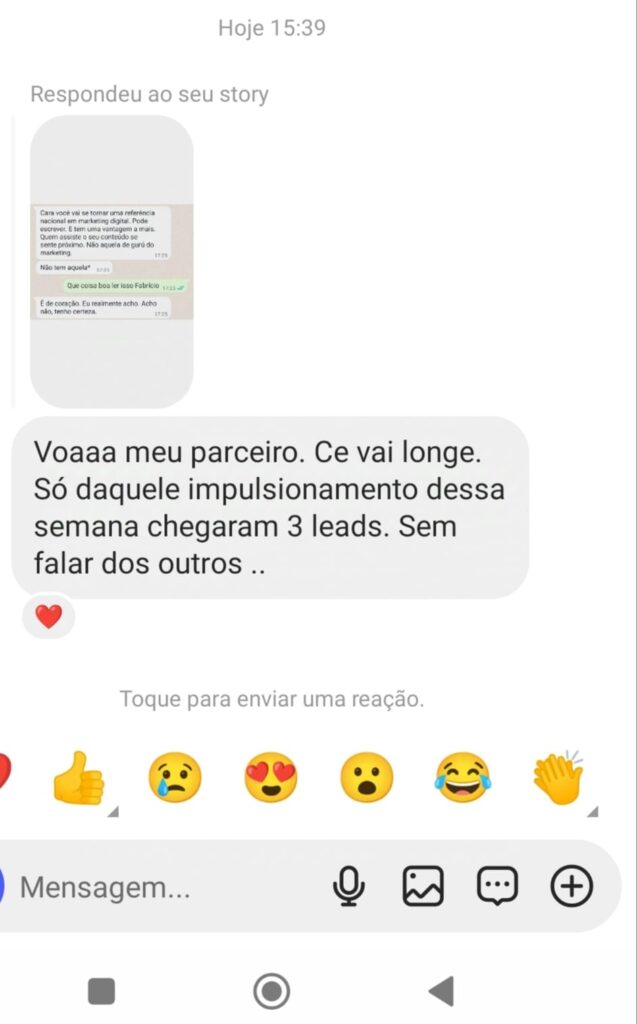This screenshot has width=637, height=1024.
Task: React with the thumbs up emoji
Action: pos(79,779)
